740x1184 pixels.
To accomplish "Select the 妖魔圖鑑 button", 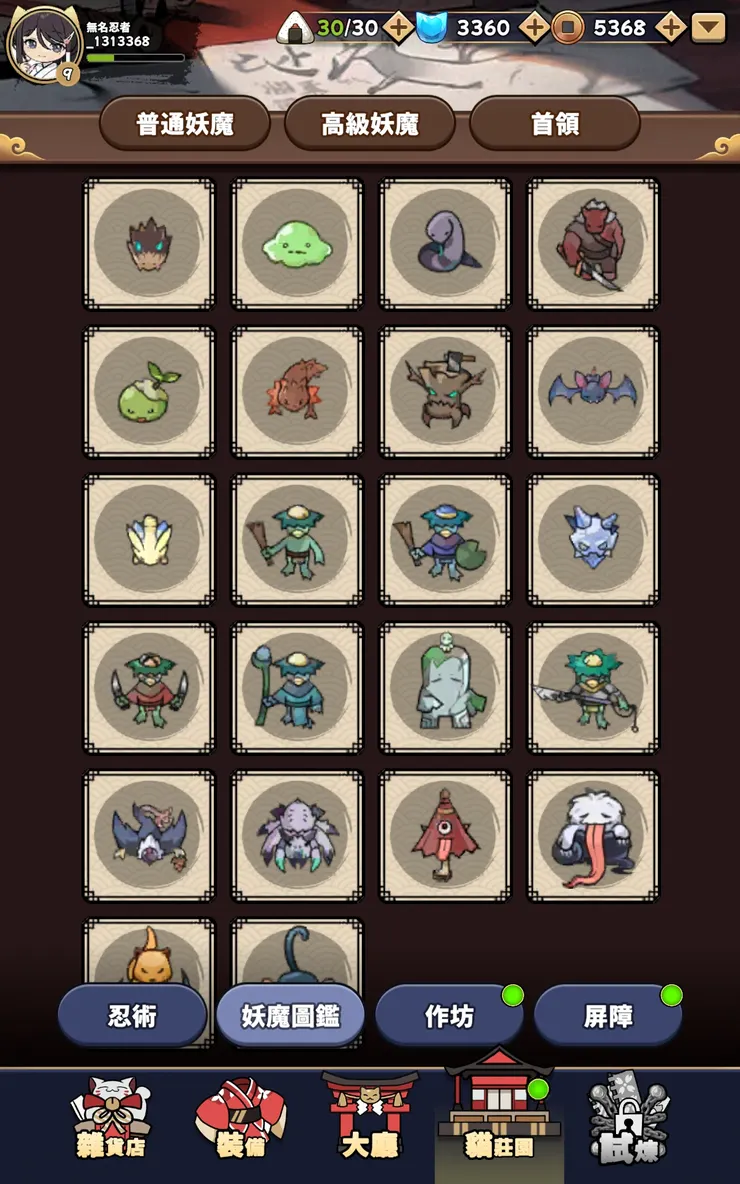I will (290, 1016).
